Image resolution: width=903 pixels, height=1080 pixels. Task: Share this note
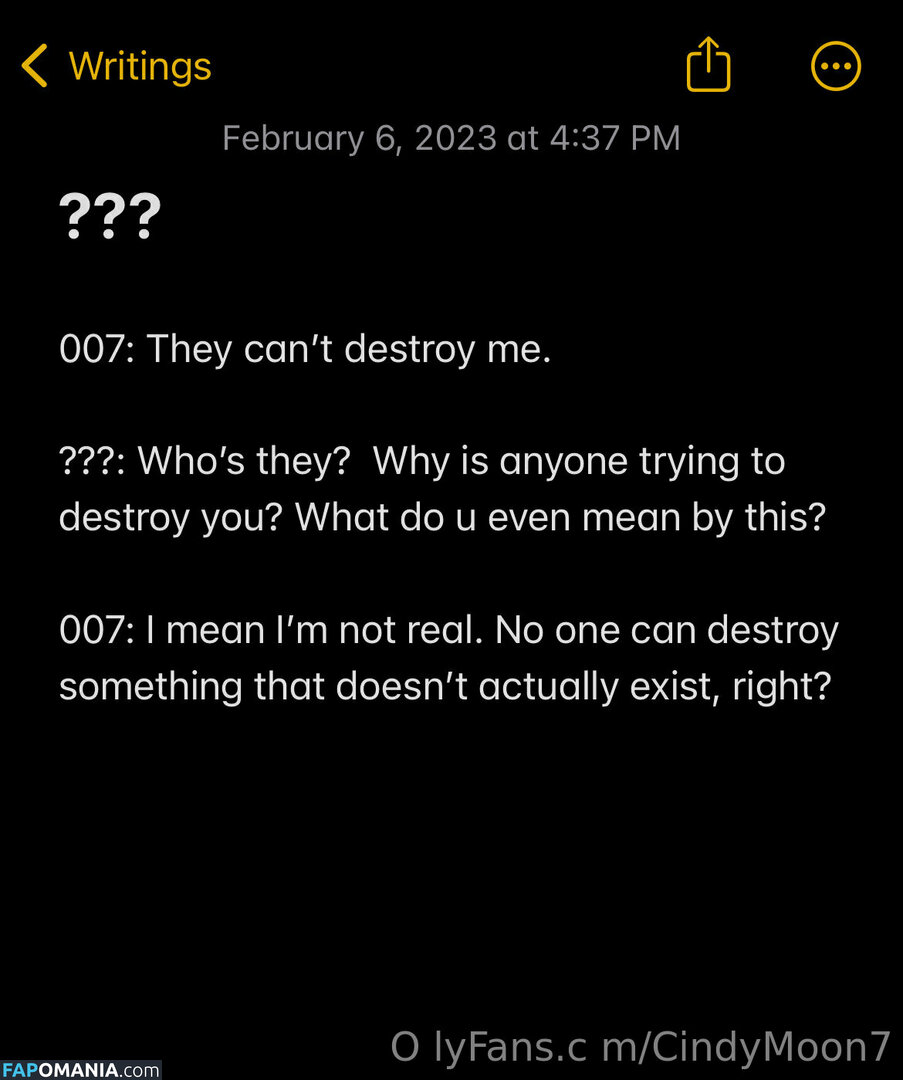[708, 65]
